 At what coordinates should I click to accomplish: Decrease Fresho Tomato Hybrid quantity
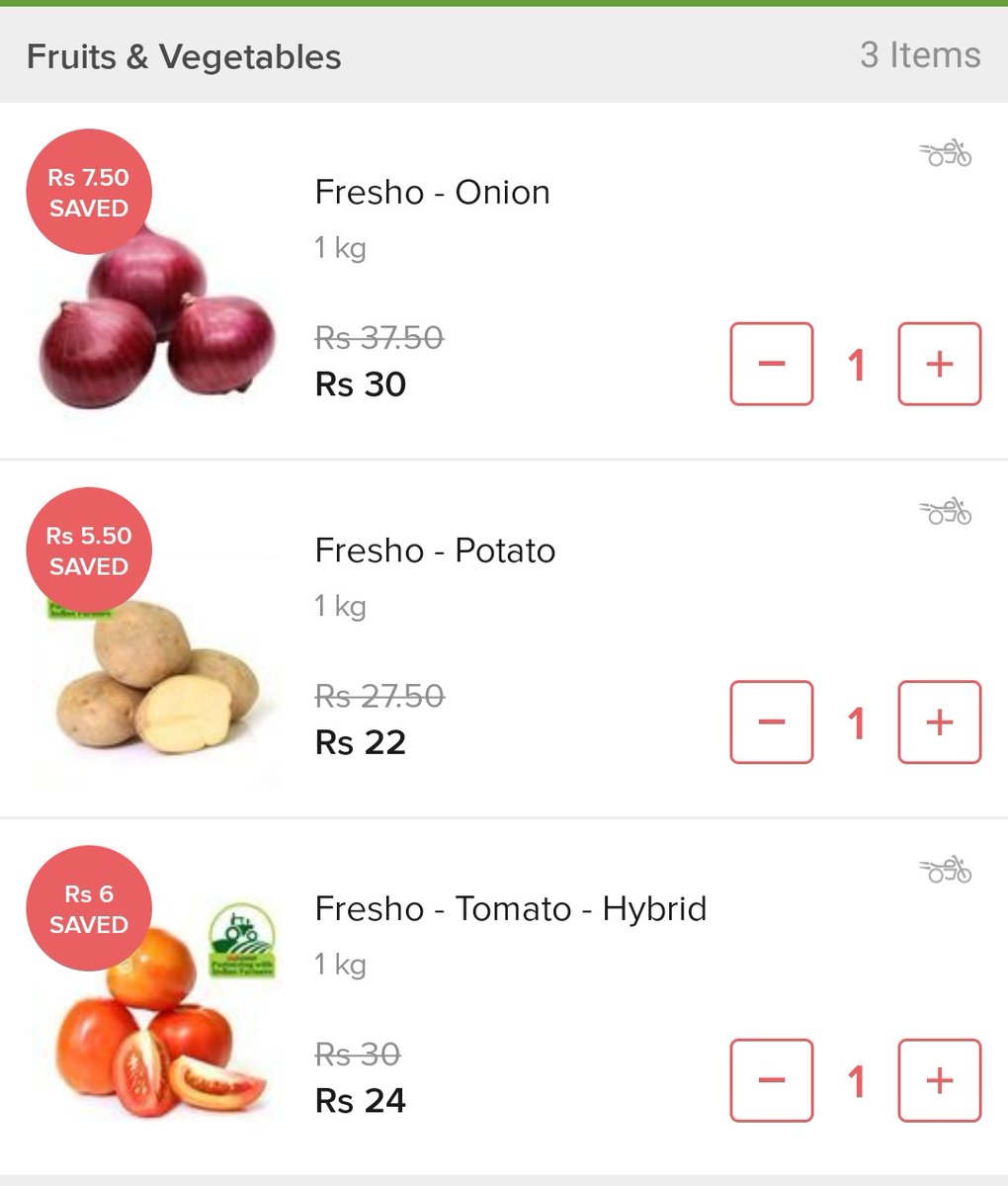(771, 1080)
